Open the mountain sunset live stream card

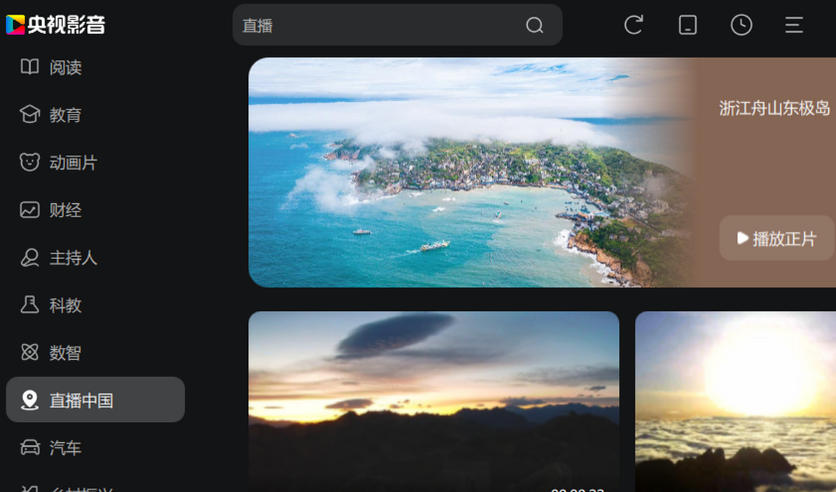point(433,400)
